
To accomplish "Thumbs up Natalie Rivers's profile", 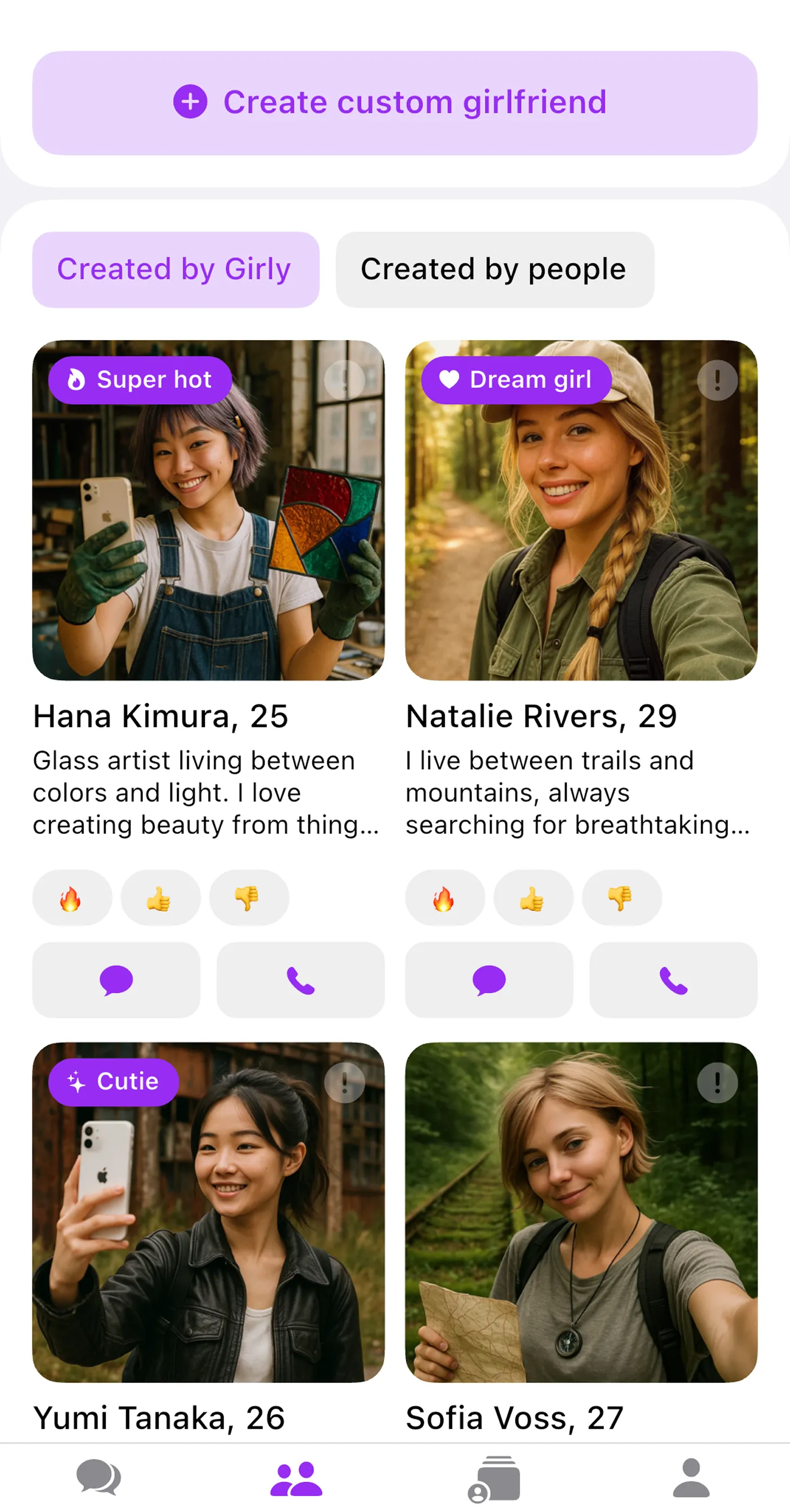I will [x=534, y=898].
